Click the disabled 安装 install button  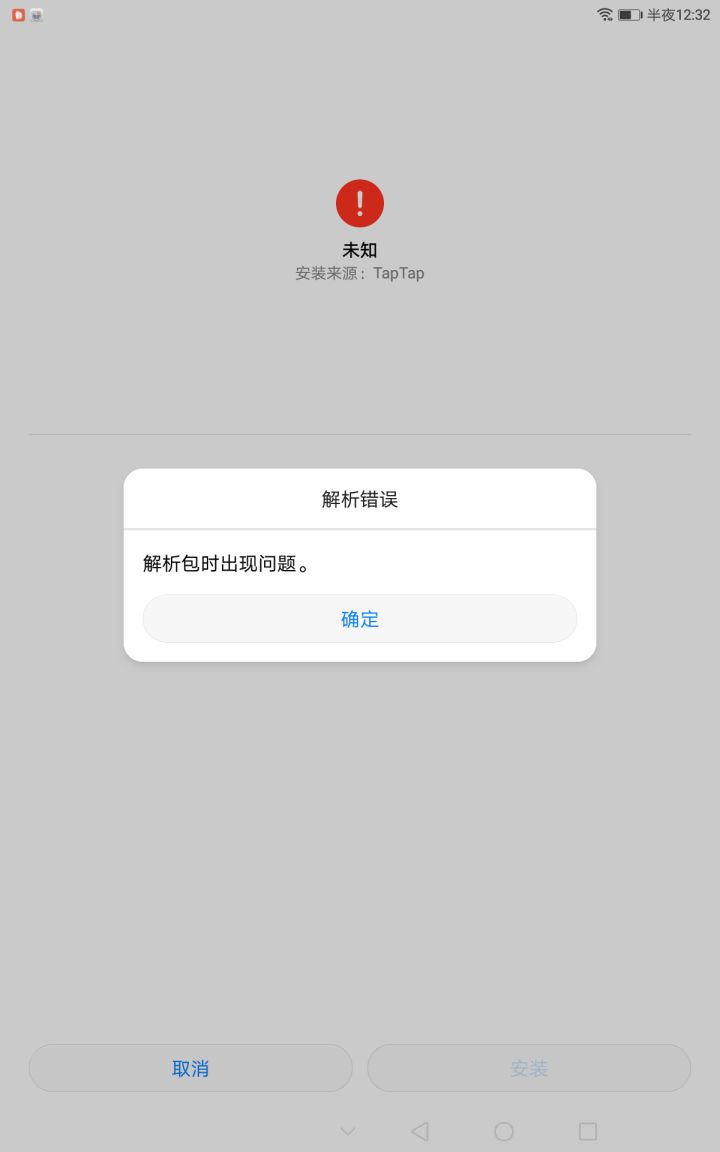[528, 1068]
